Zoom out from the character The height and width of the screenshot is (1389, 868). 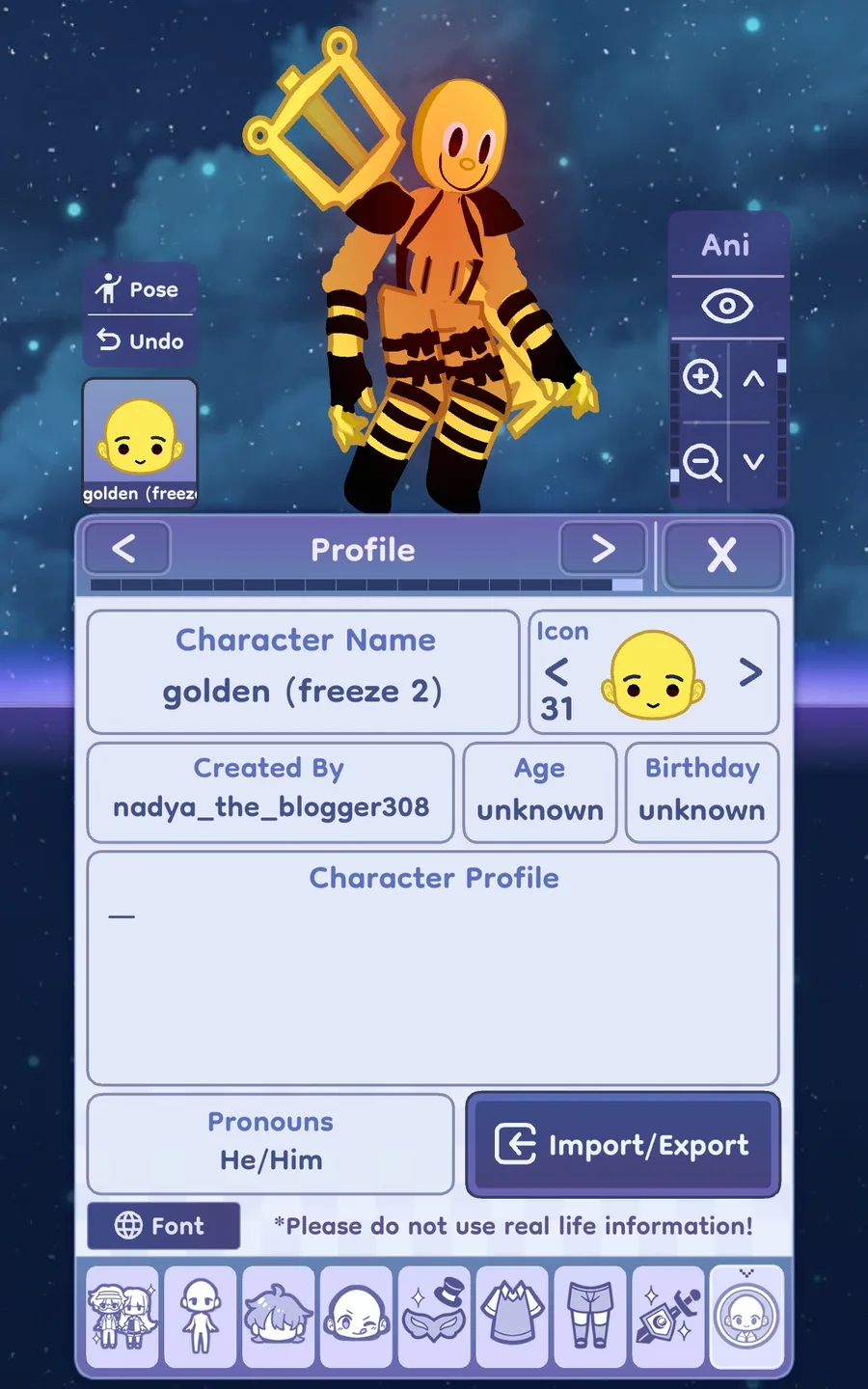(x=701, y=463)
